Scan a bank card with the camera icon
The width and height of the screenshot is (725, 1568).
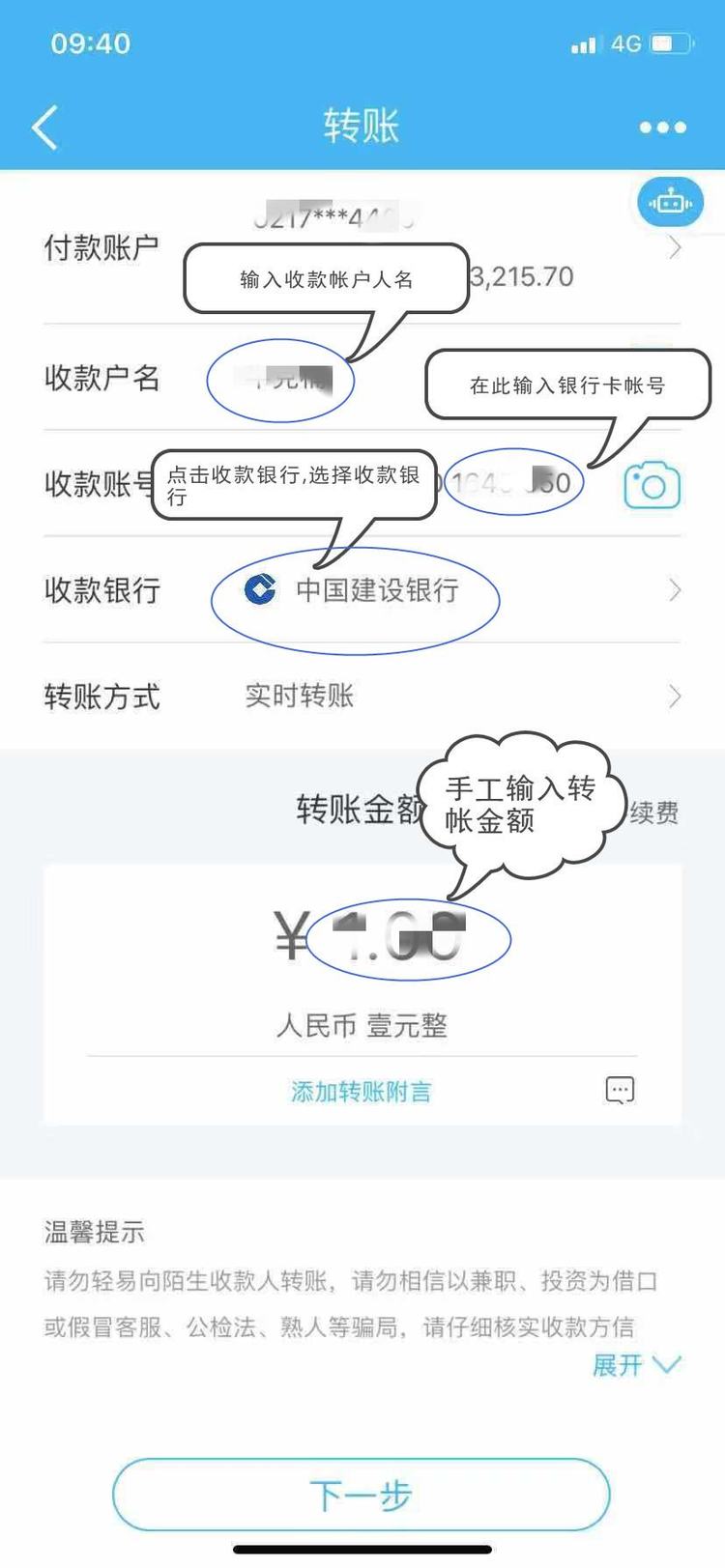pos(652,485)
